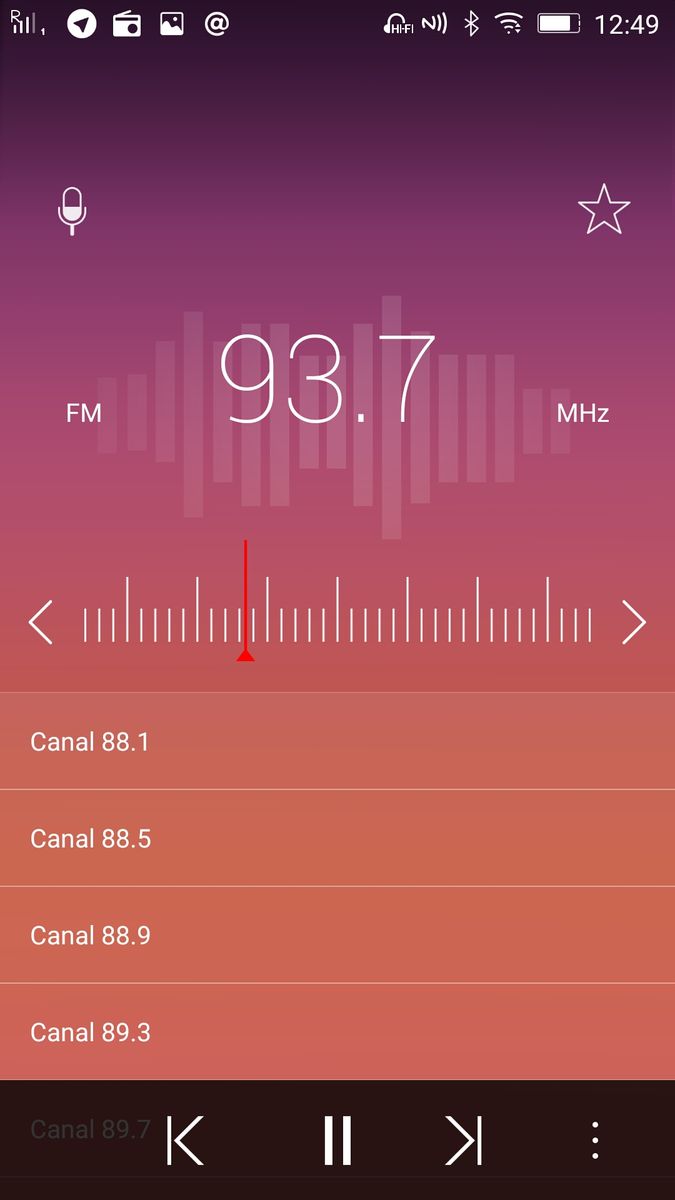
Task: Tune up with the right arrow
Action: (x=634, y=623)
